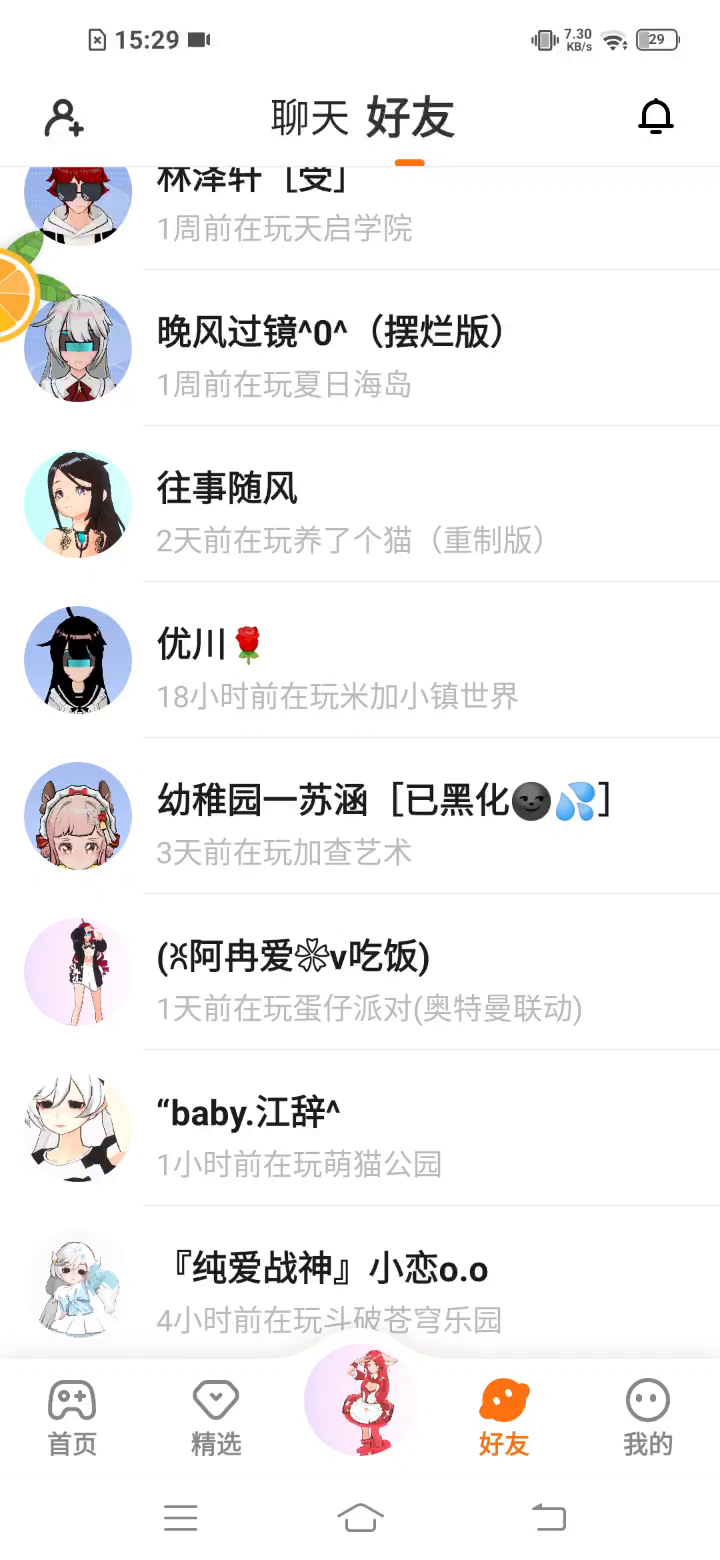
Task: Open the 我的 tab
Action: (648, 1416)
